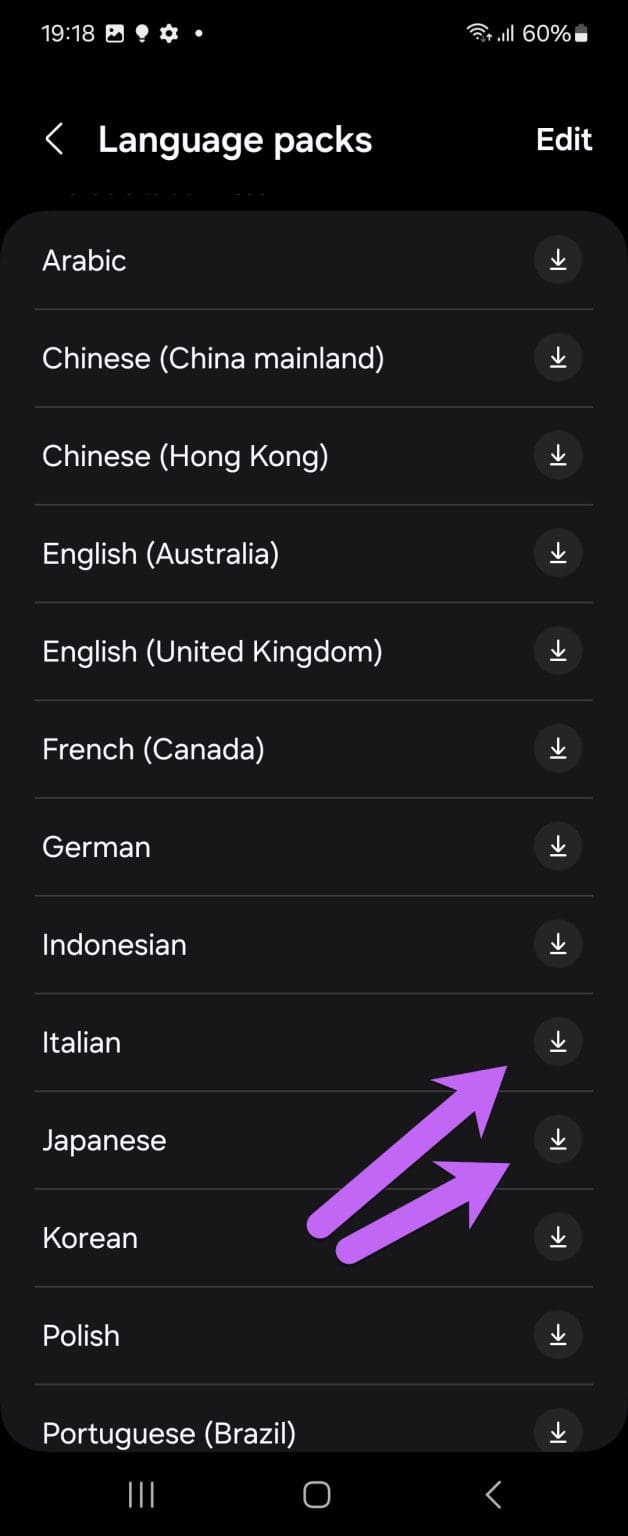Download the Arabic language pack
Image resolution: width=628 pixels, height=1536 pixels.
[x=558, y=260]
